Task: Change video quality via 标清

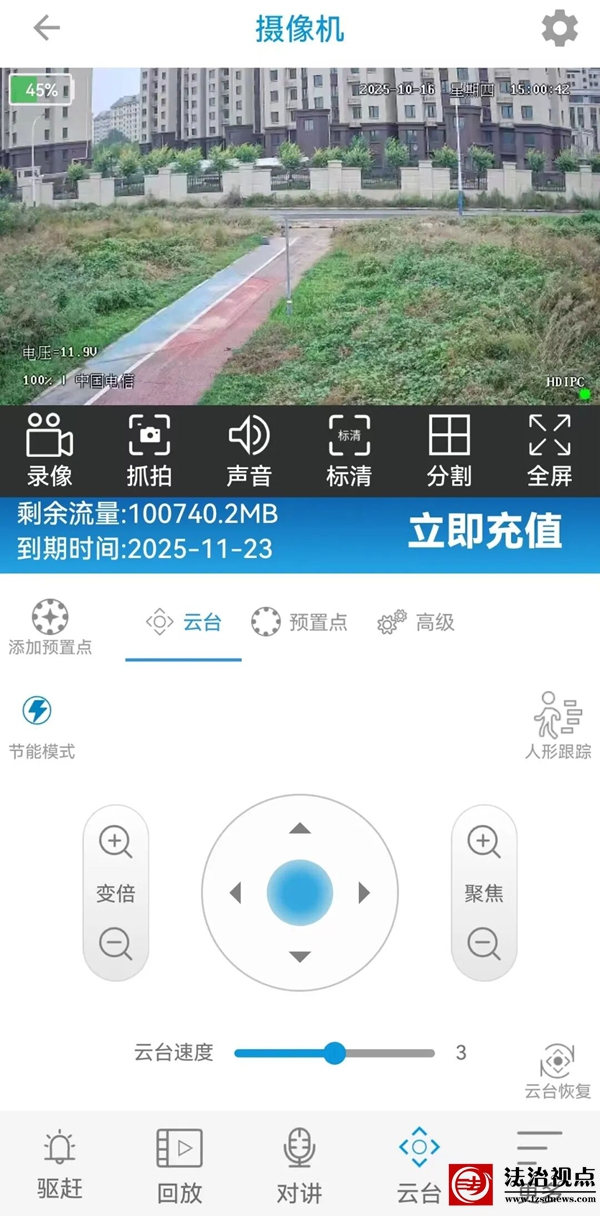Action: point(349,450)
